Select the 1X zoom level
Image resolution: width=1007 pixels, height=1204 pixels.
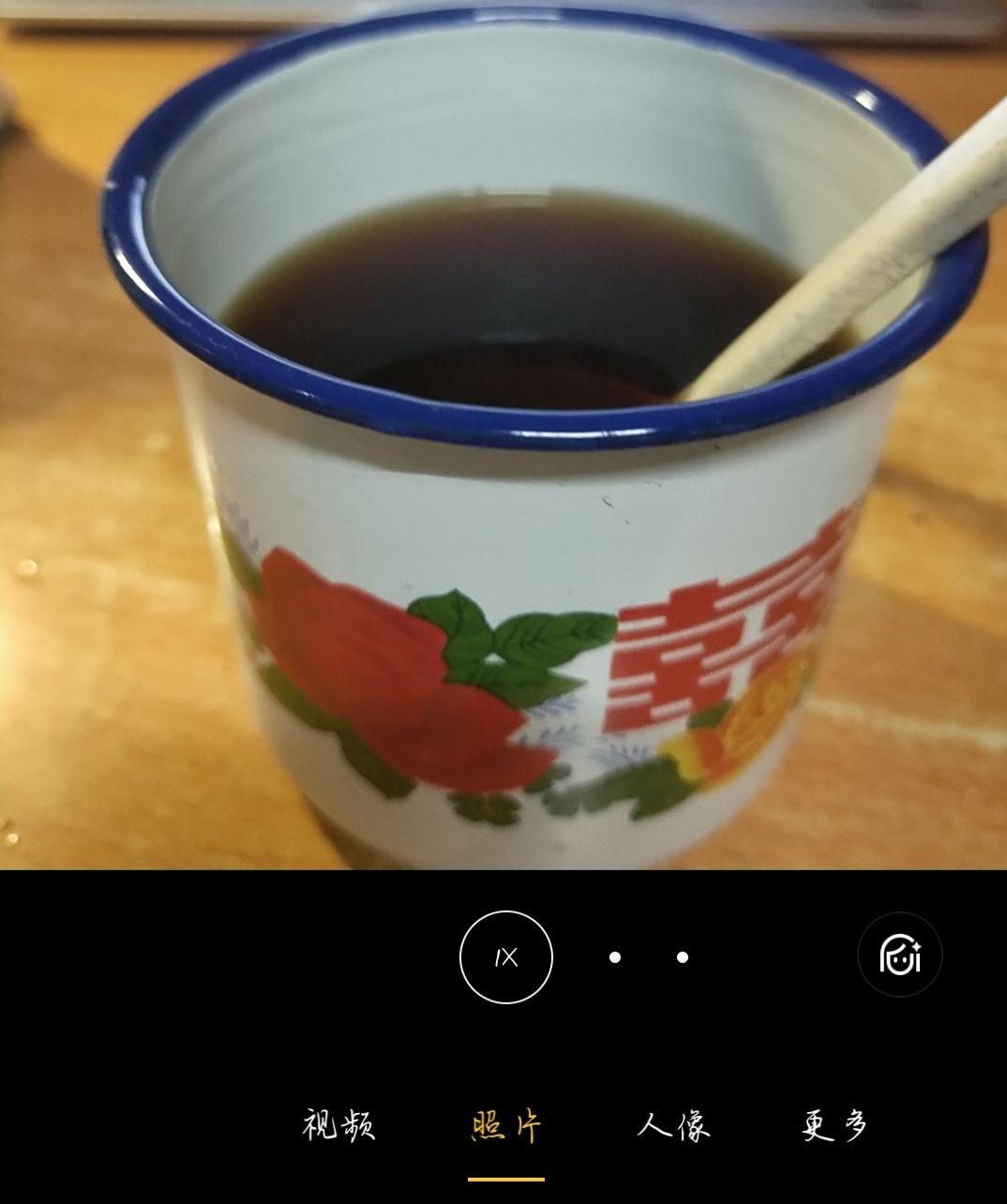click(x=506, y=957)
